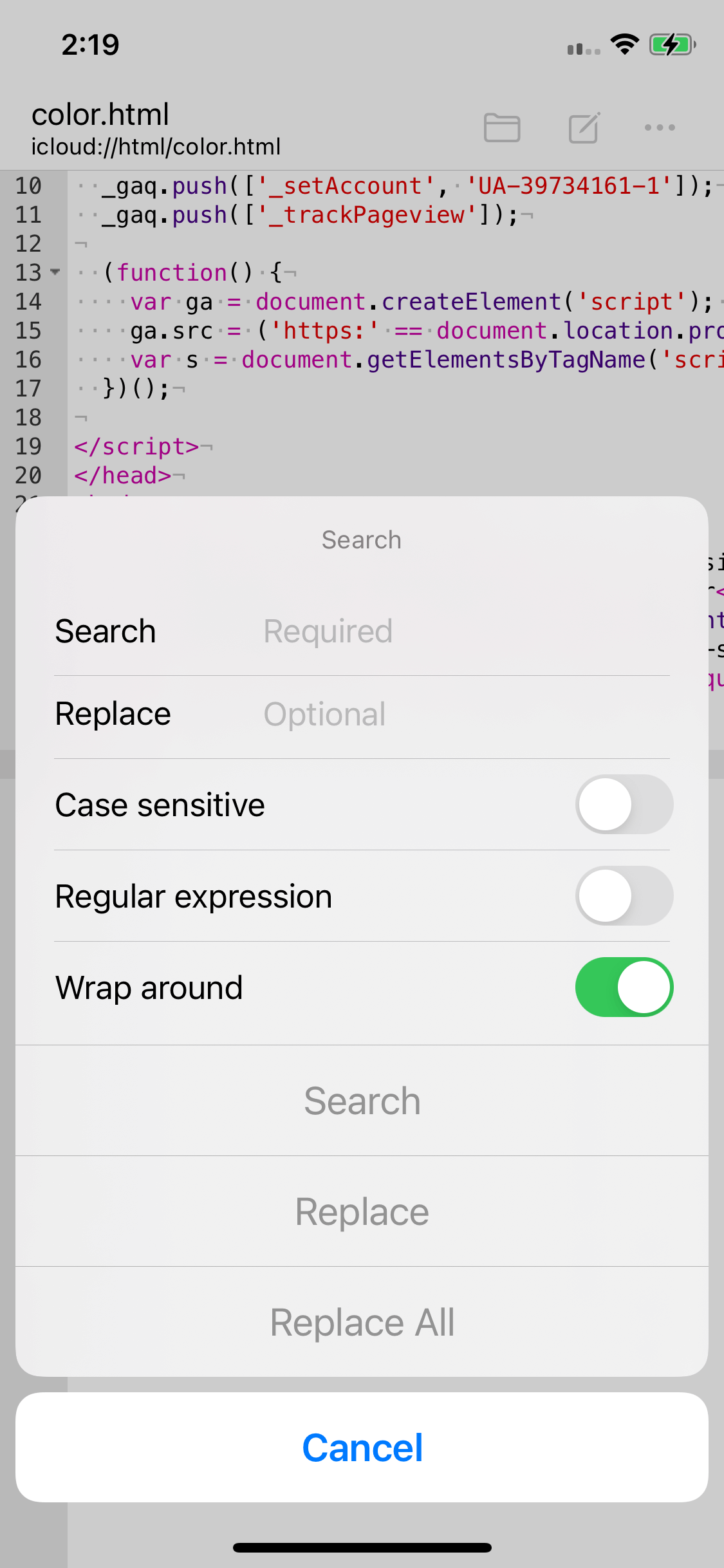This screenshot has height=1568, width=724.
Task: Tap the Search action button
Action: [362, 1101]
